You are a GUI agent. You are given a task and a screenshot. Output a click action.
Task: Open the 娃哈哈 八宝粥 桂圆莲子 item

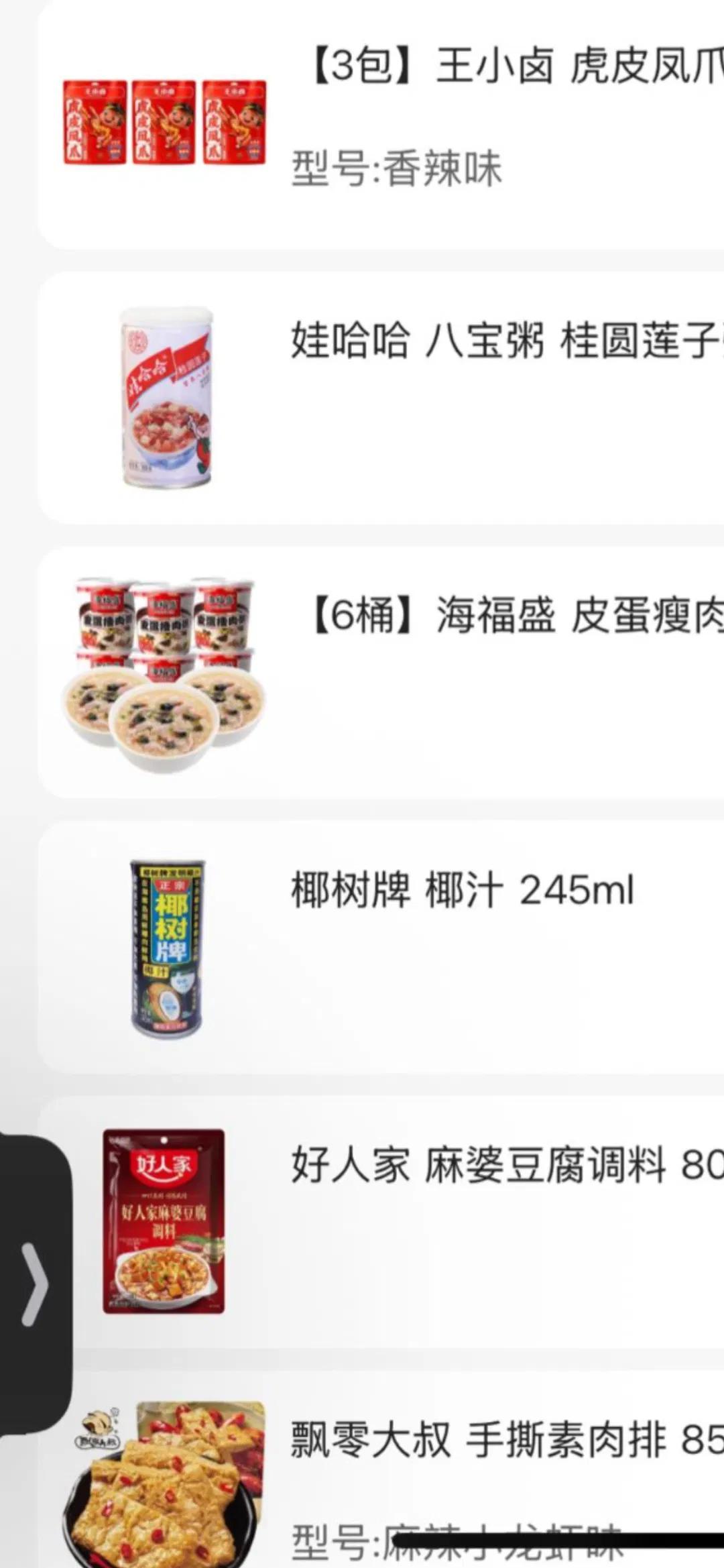506,340
